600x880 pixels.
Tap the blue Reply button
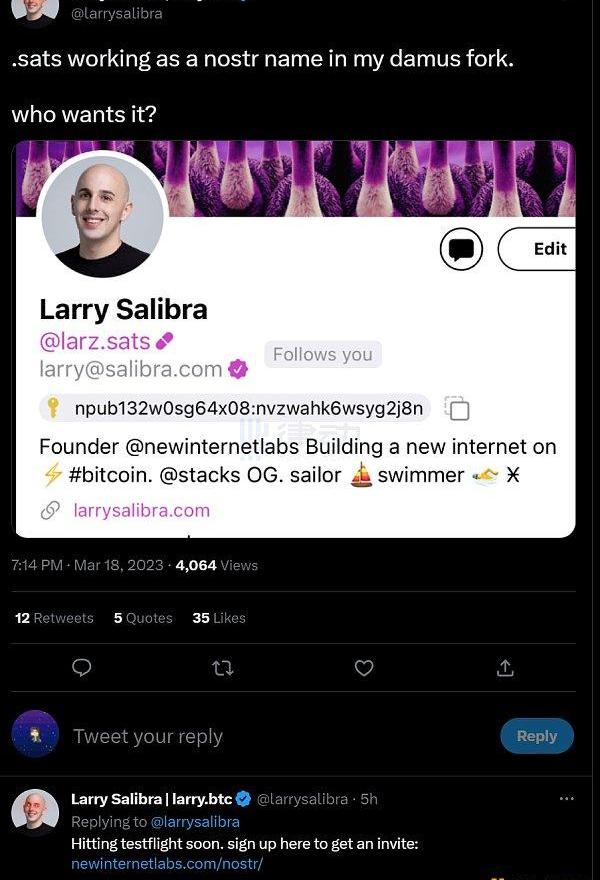(537, 736)
